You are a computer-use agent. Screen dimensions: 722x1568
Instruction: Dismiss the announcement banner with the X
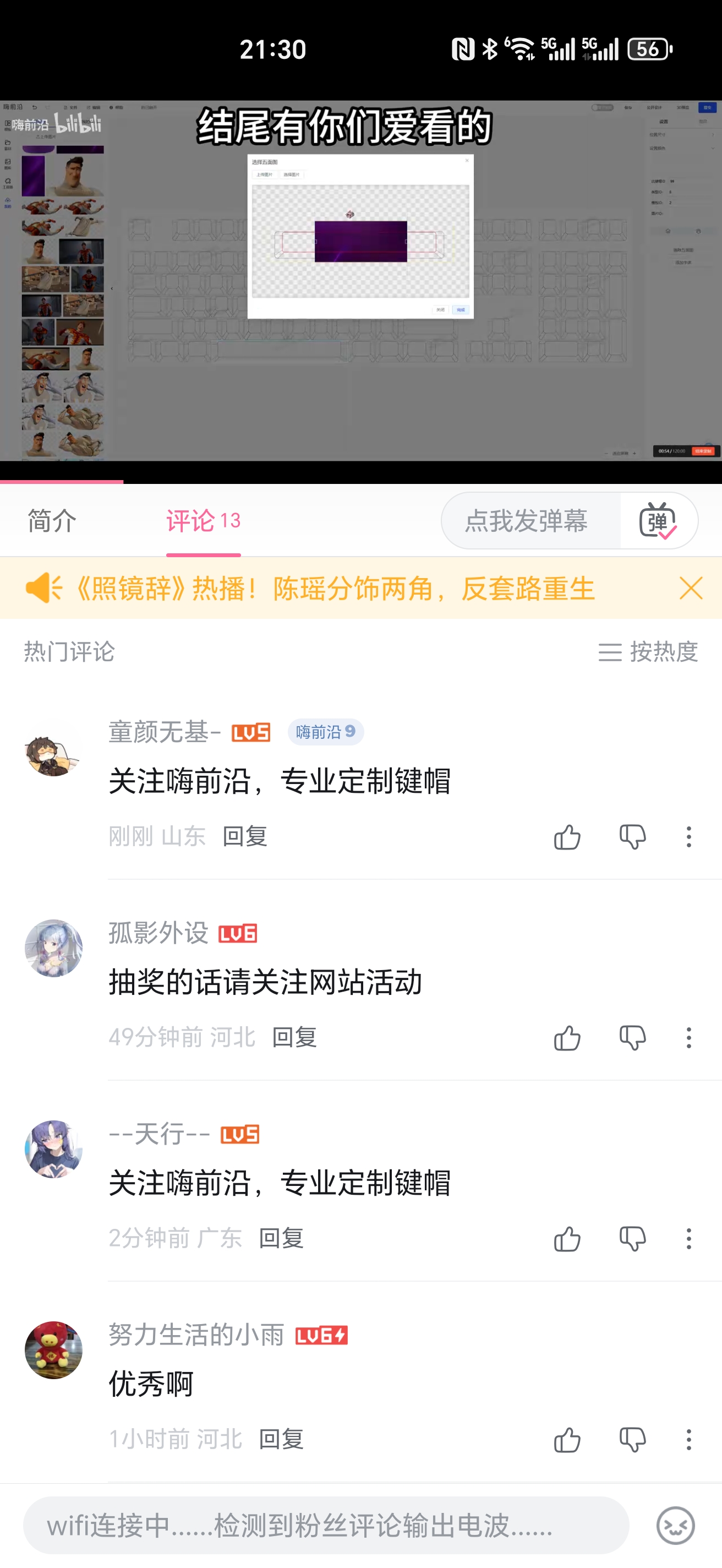[x=691, y=588]
